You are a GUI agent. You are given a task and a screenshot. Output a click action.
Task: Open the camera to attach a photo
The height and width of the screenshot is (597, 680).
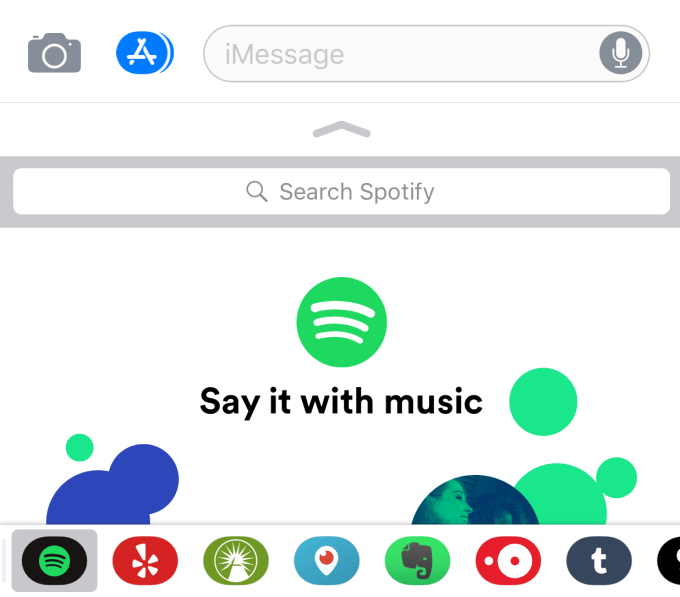click(x=54, y=53)
